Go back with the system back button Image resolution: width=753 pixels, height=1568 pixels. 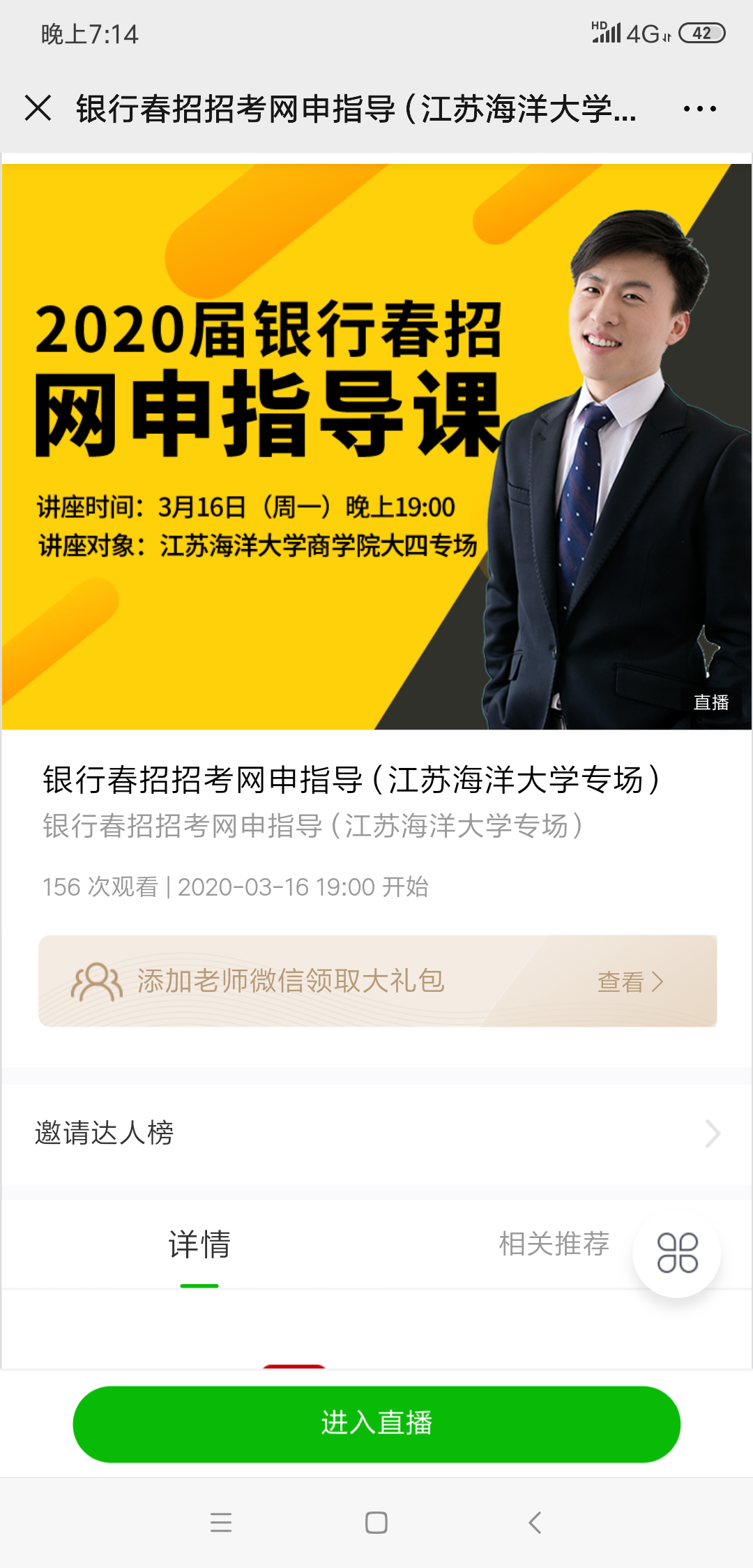point(535,1522)
